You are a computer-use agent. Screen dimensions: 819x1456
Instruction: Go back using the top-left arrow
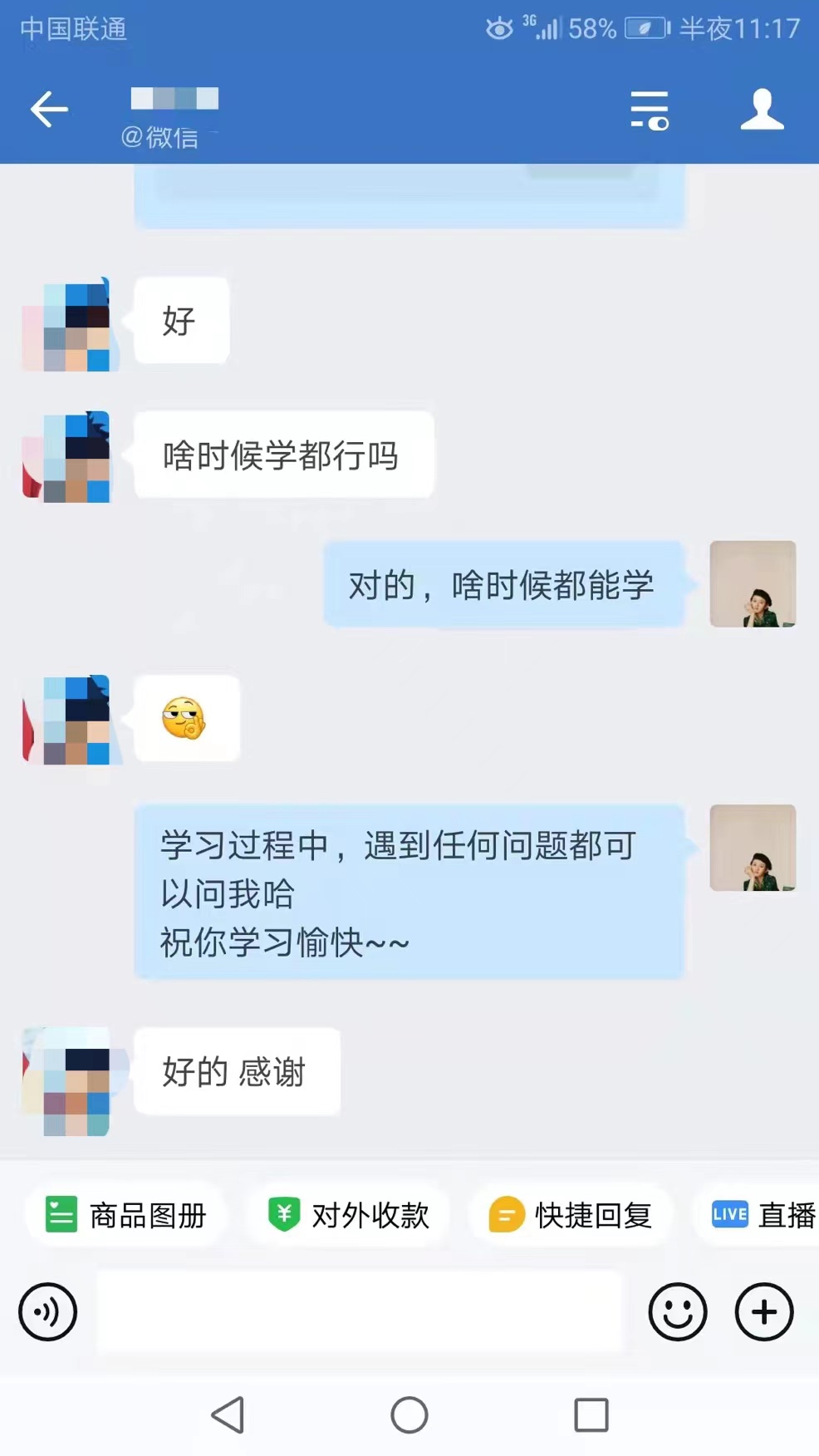[x=49, y=110]
